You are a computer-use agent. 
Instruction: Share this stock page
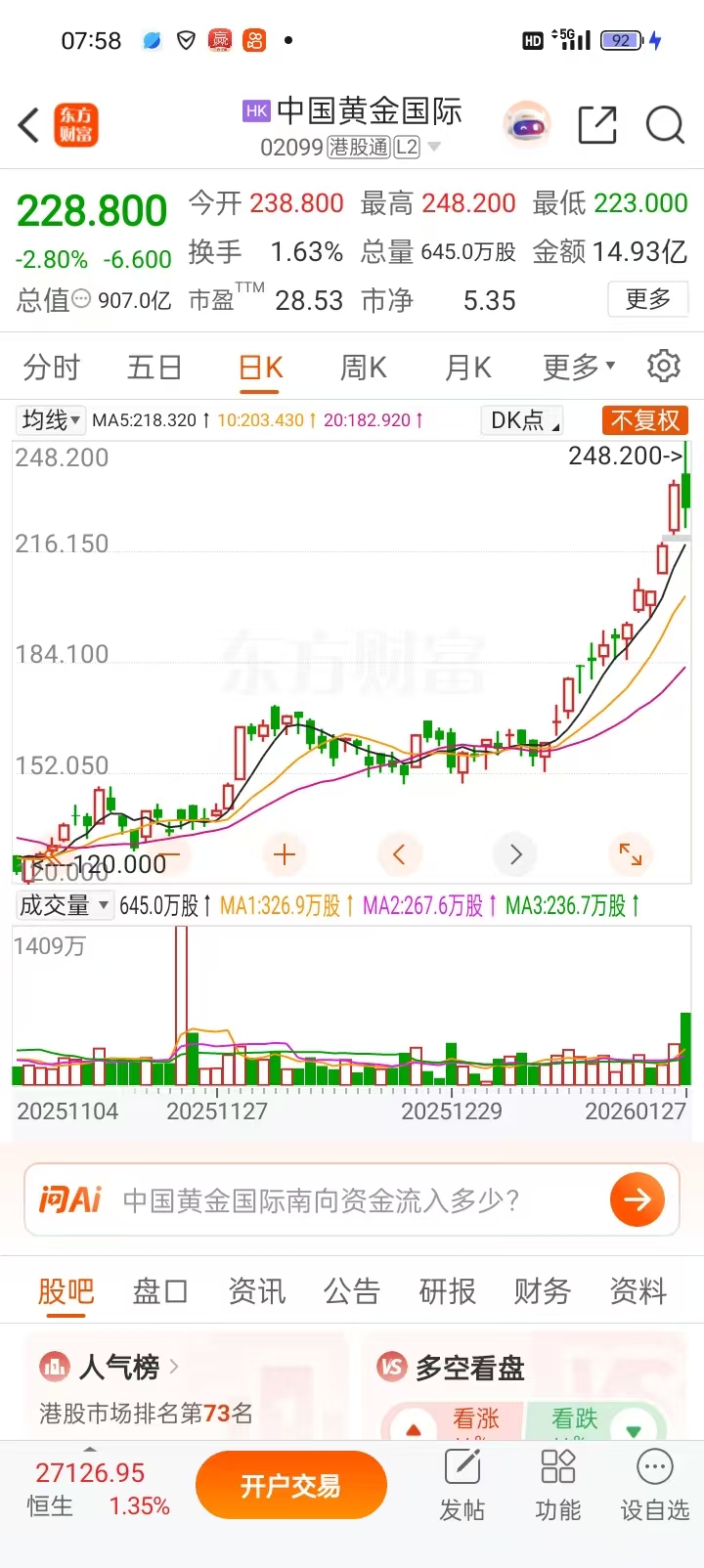(597, 125)
